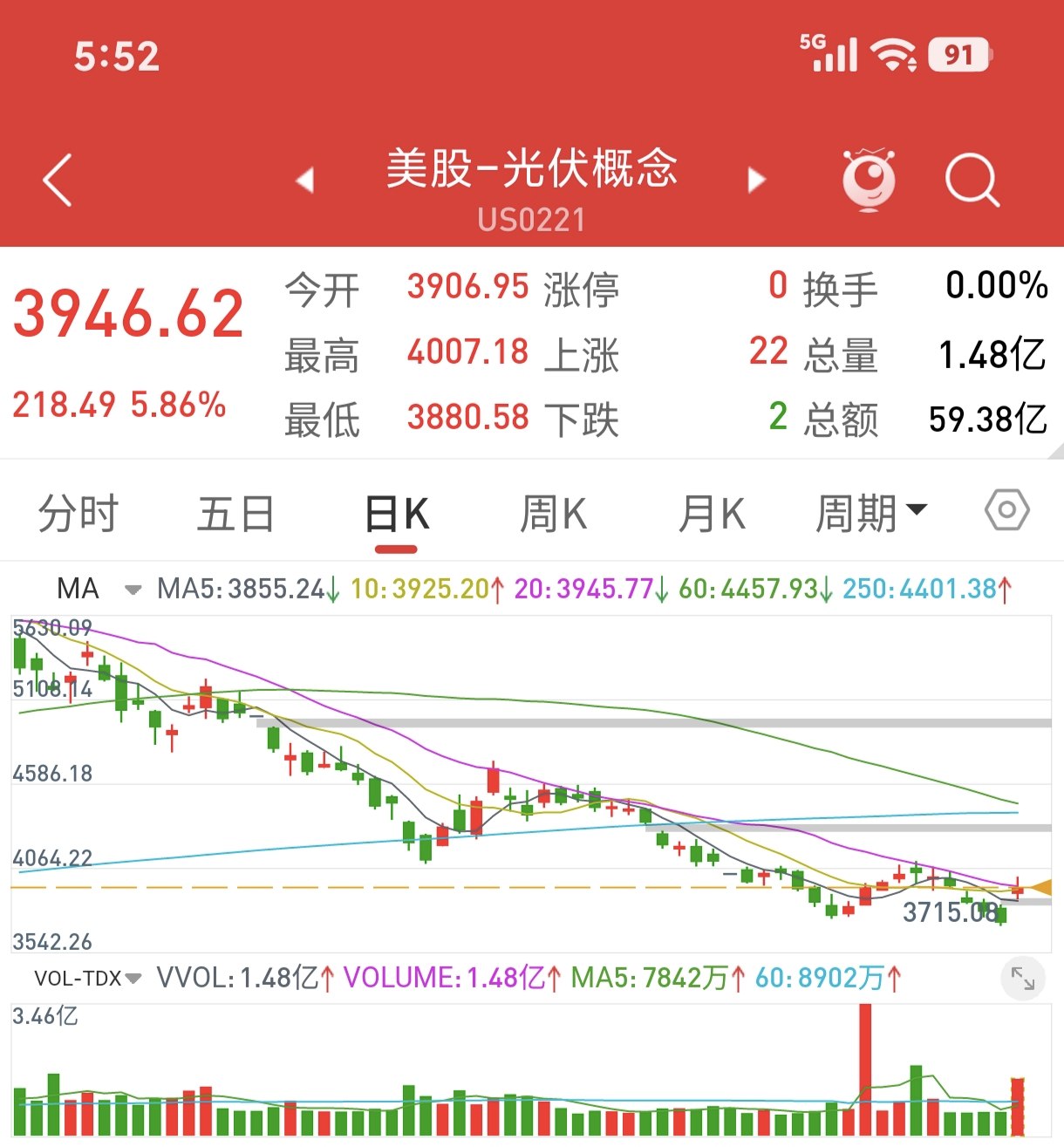Open chart settings hexagon icon
This screenshot has width=1064, height=1147.
[x=1007, y=510]
